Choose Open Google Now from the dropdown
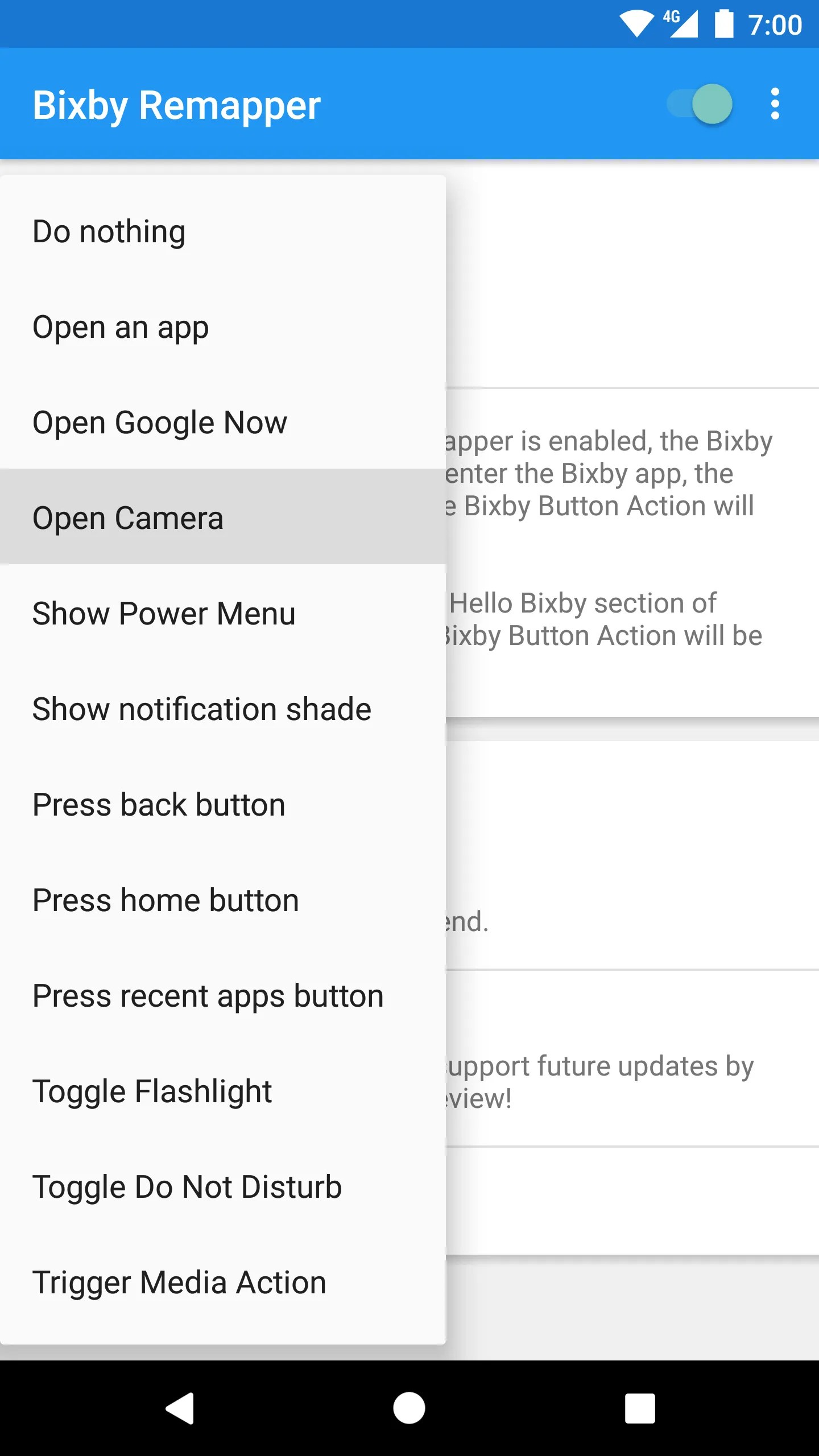Screen dimensions: 819x1456 coord(159,423)
